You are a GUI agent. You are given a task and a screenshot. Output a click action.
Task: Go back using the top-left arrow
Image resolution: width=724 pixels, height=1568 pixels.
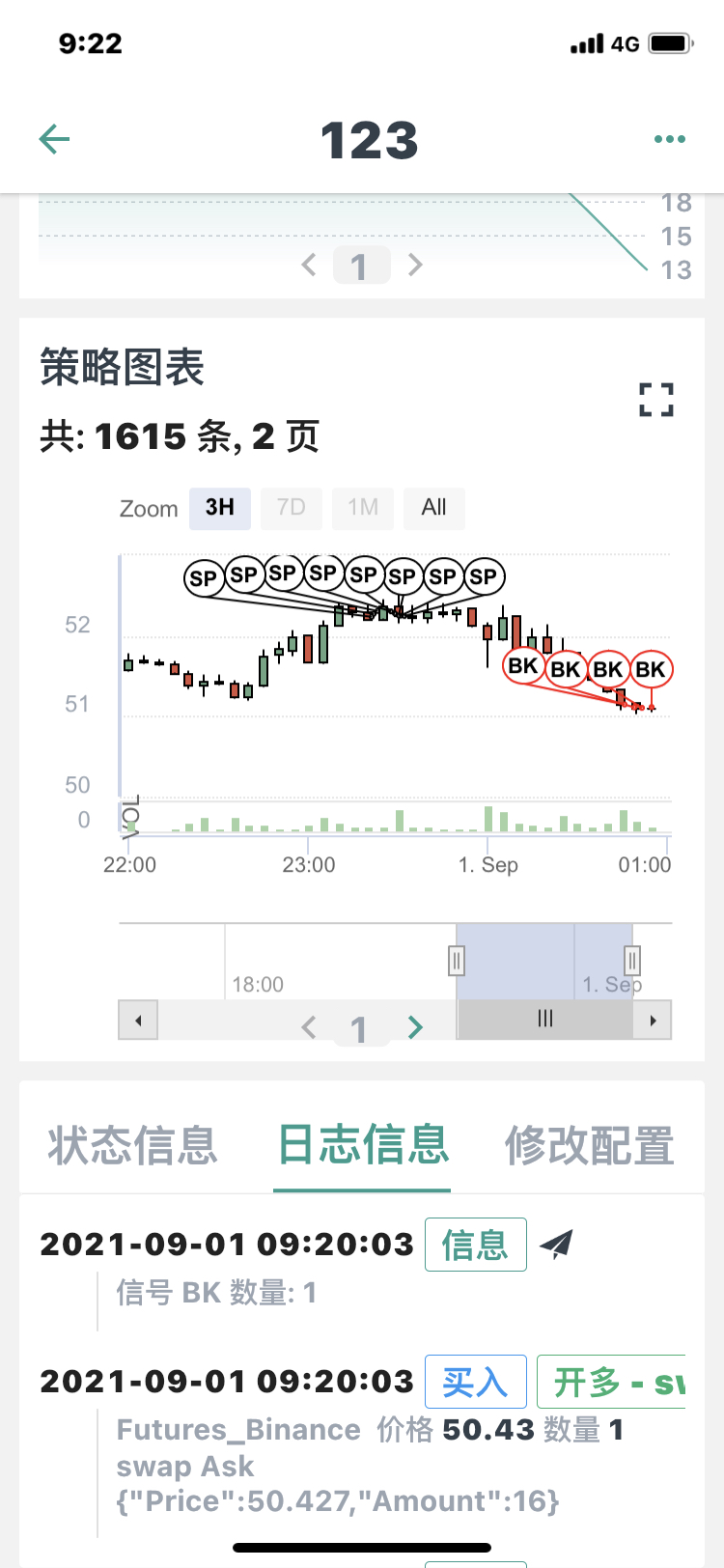click(x=55, y=139)
